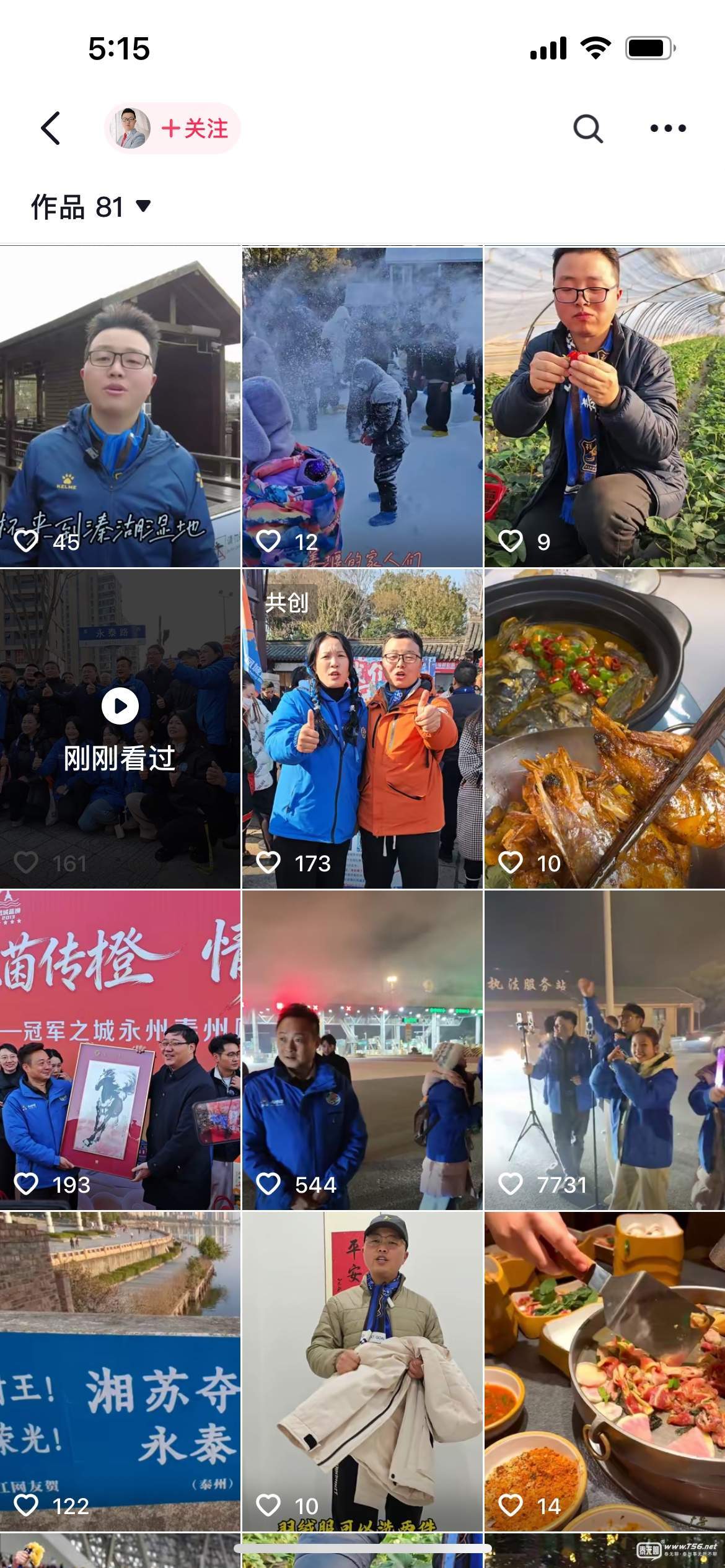Image resolution: width=725 pixels, height=1568 pixels.
Task: Open the wetland video with 45 likes
Action: [x=120, y=407]
